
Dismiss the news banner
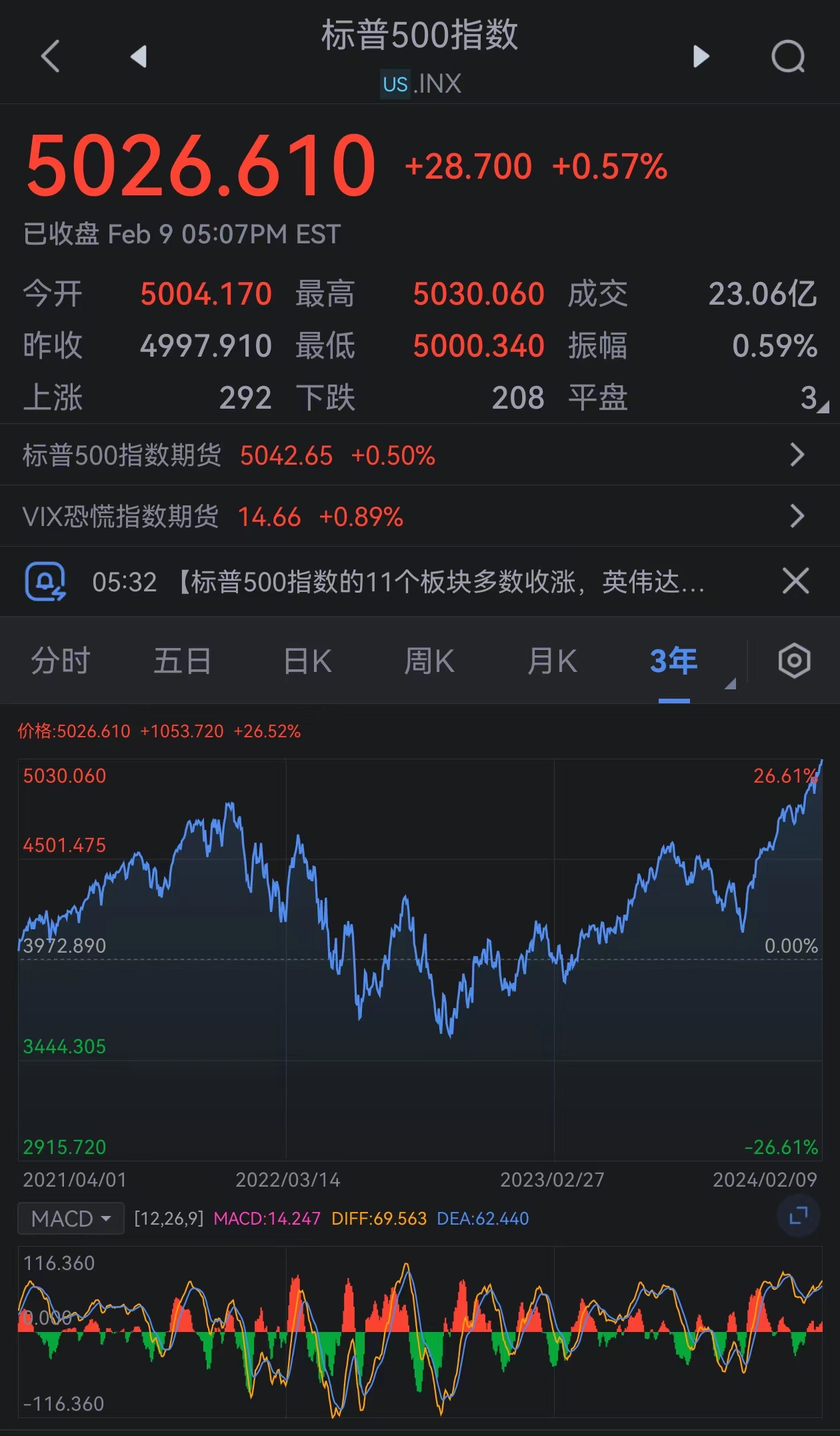point(795,581)
